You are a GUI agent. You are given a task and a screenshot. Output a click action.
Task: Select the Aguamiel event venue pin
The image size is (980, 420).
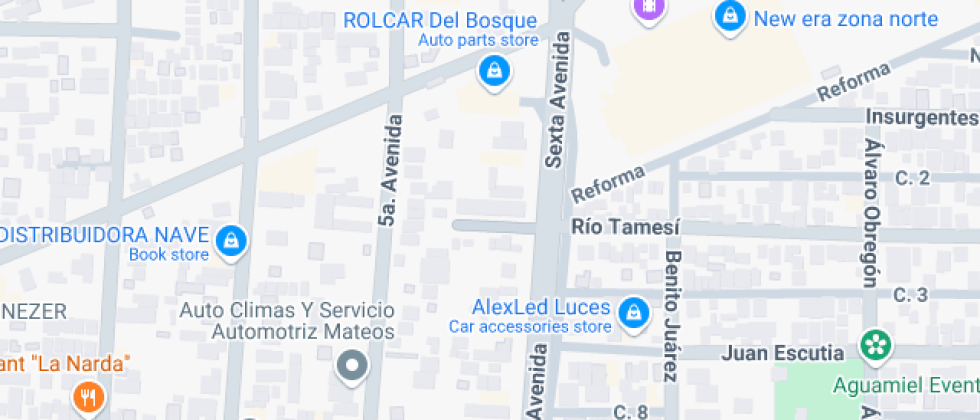coord(875,347)
